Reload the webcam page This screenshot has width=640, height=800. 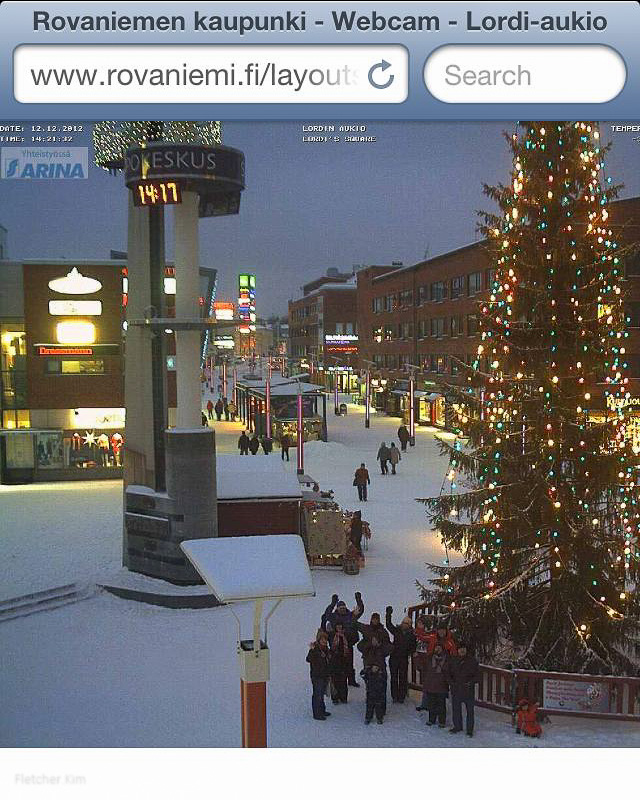pyautogui.click(x=381, y=75)
